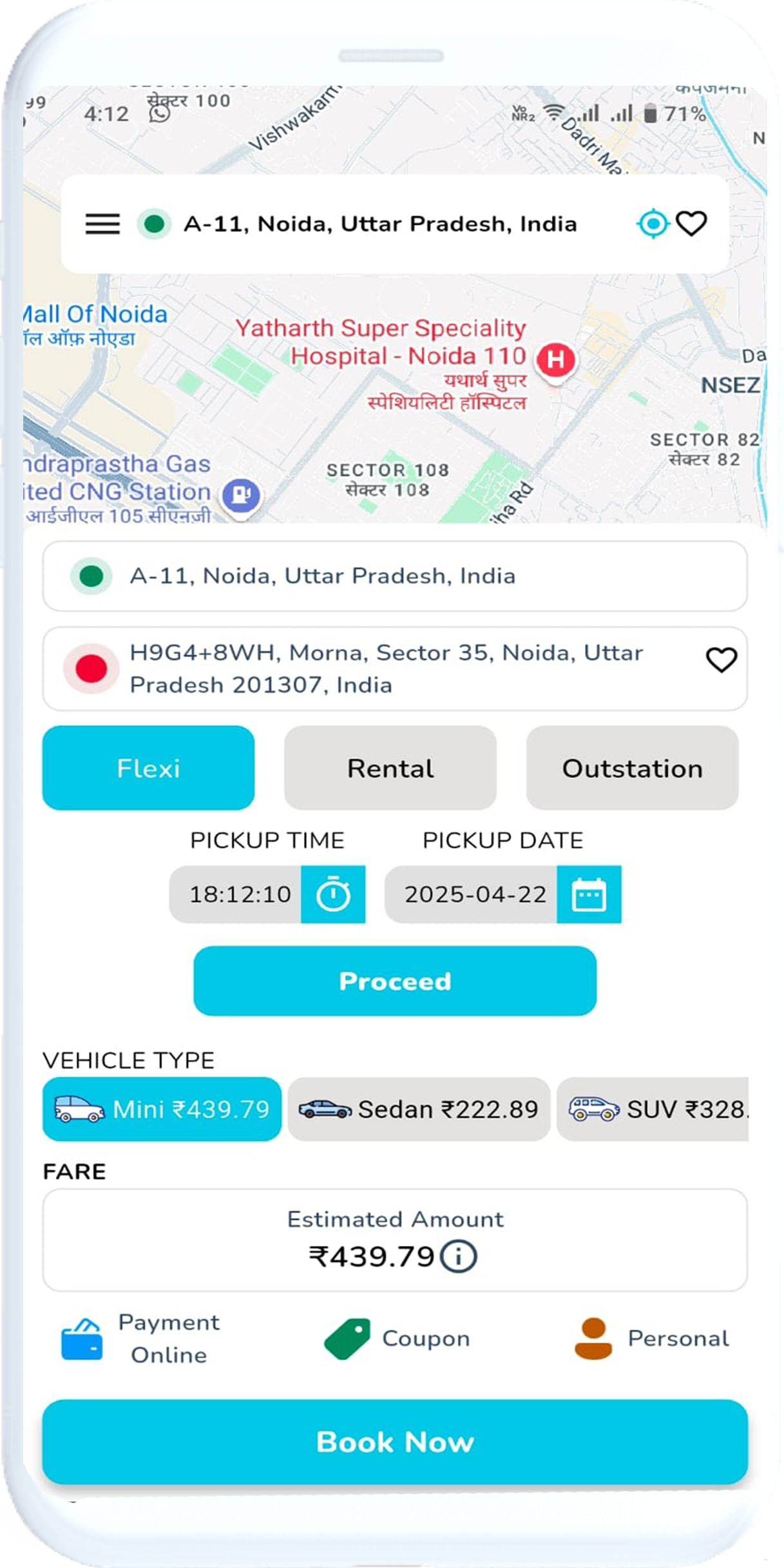Switch to the Rental option

click(x=390, y=768)
